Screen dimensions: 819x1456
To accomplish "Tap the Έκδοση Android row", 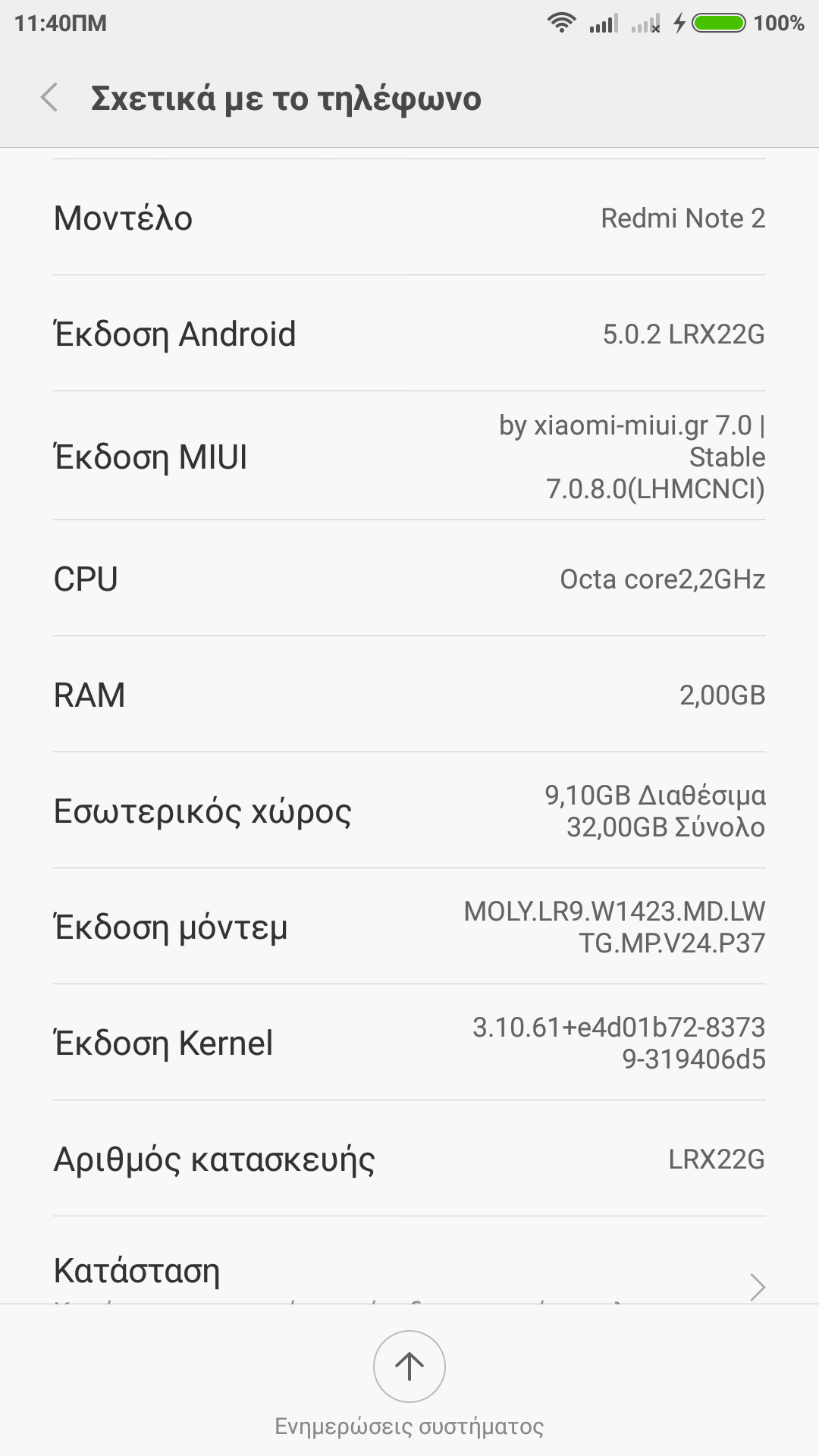I will (x=409, y=334).
